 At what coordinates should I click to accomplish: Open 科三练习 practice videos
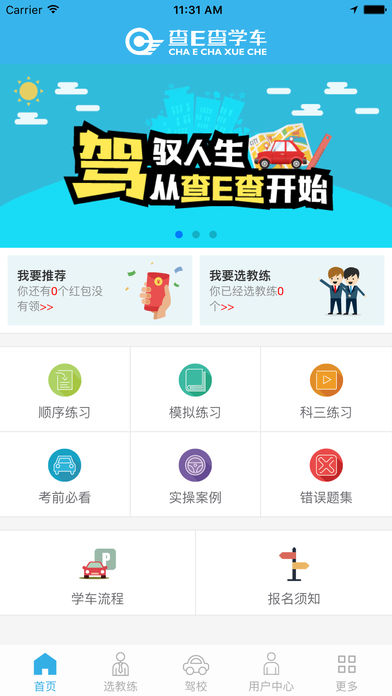coord(326,389)
